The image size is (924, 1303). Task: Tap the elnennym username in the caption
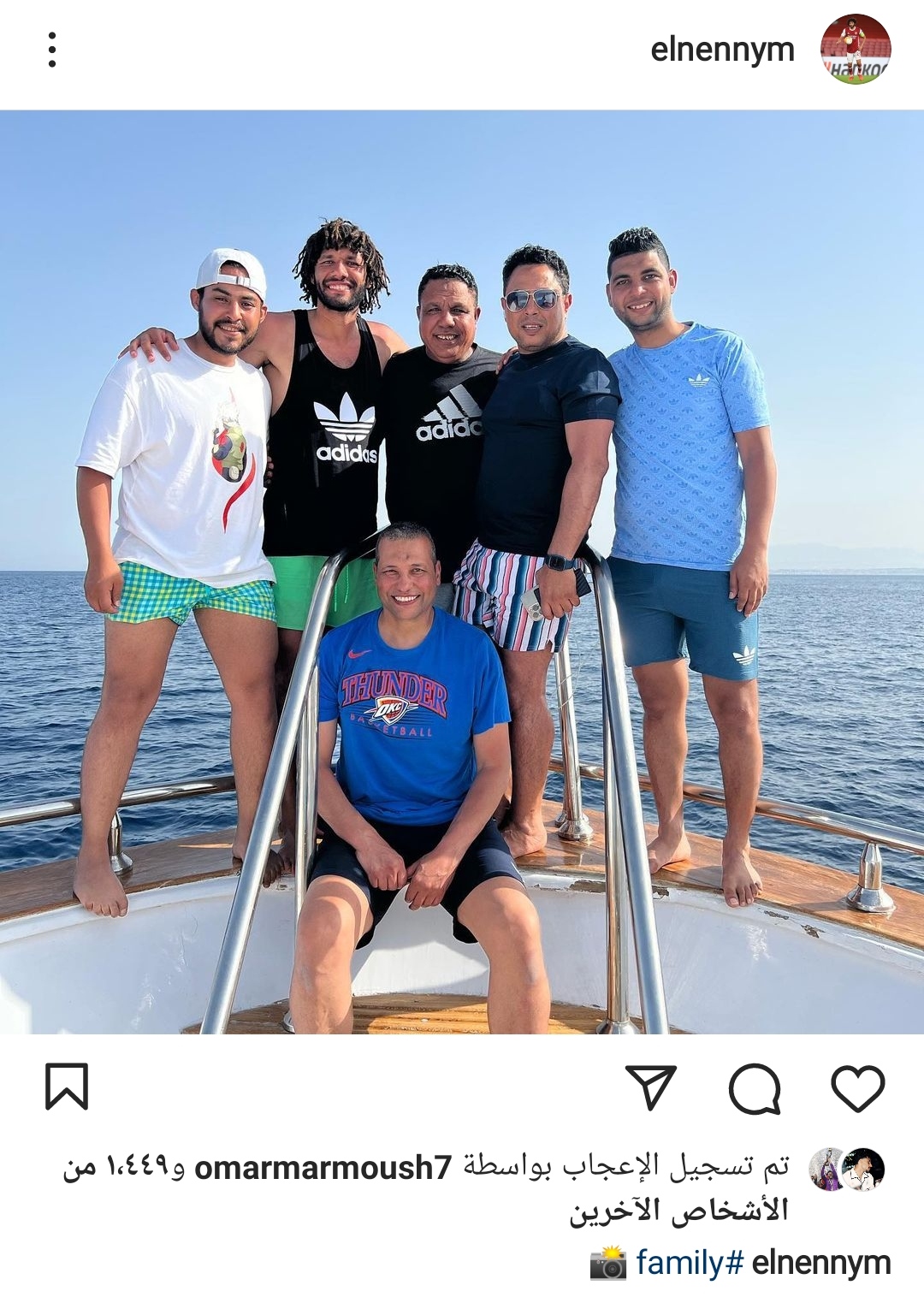tap(820, 1263)
